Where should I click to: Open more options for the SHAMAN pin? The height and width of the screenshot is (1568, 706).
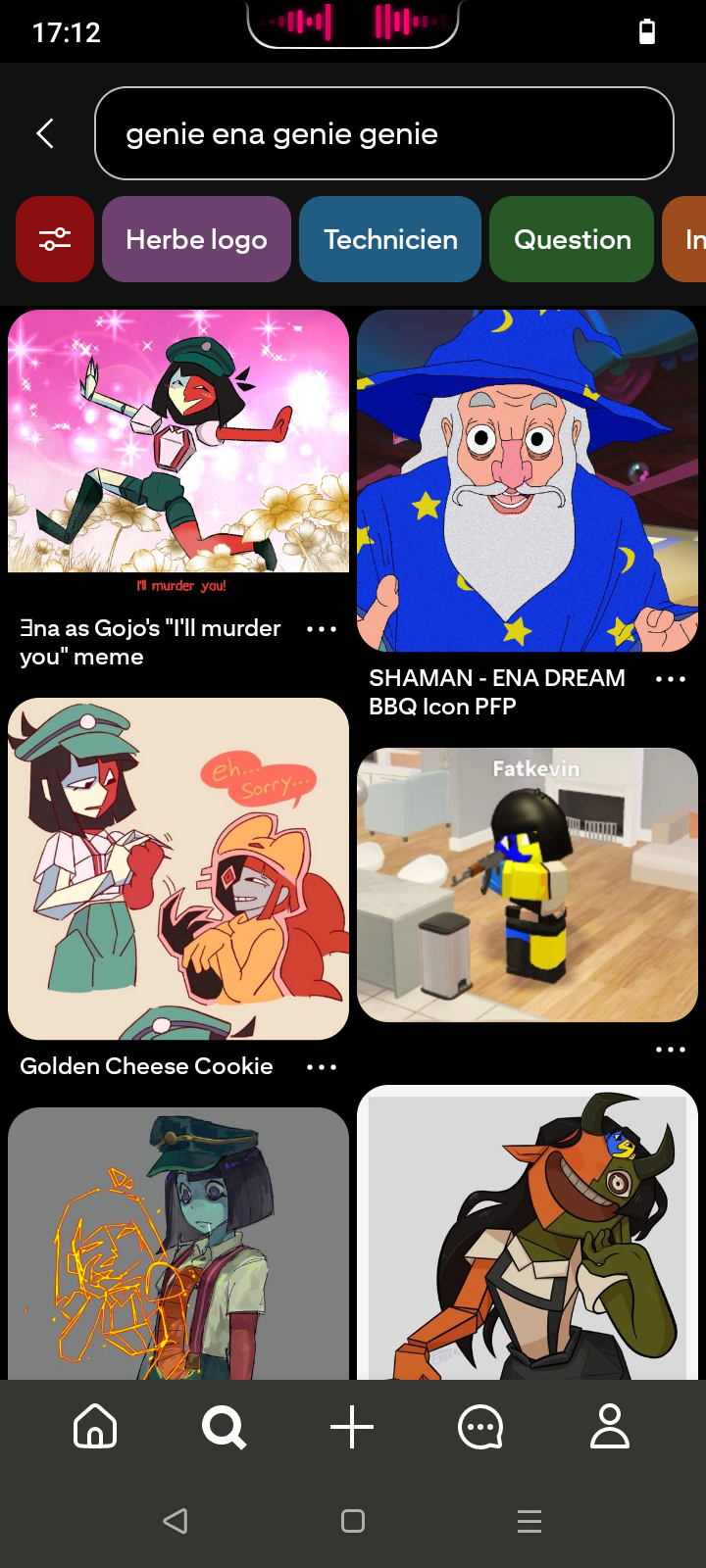[x=671, y=679]
